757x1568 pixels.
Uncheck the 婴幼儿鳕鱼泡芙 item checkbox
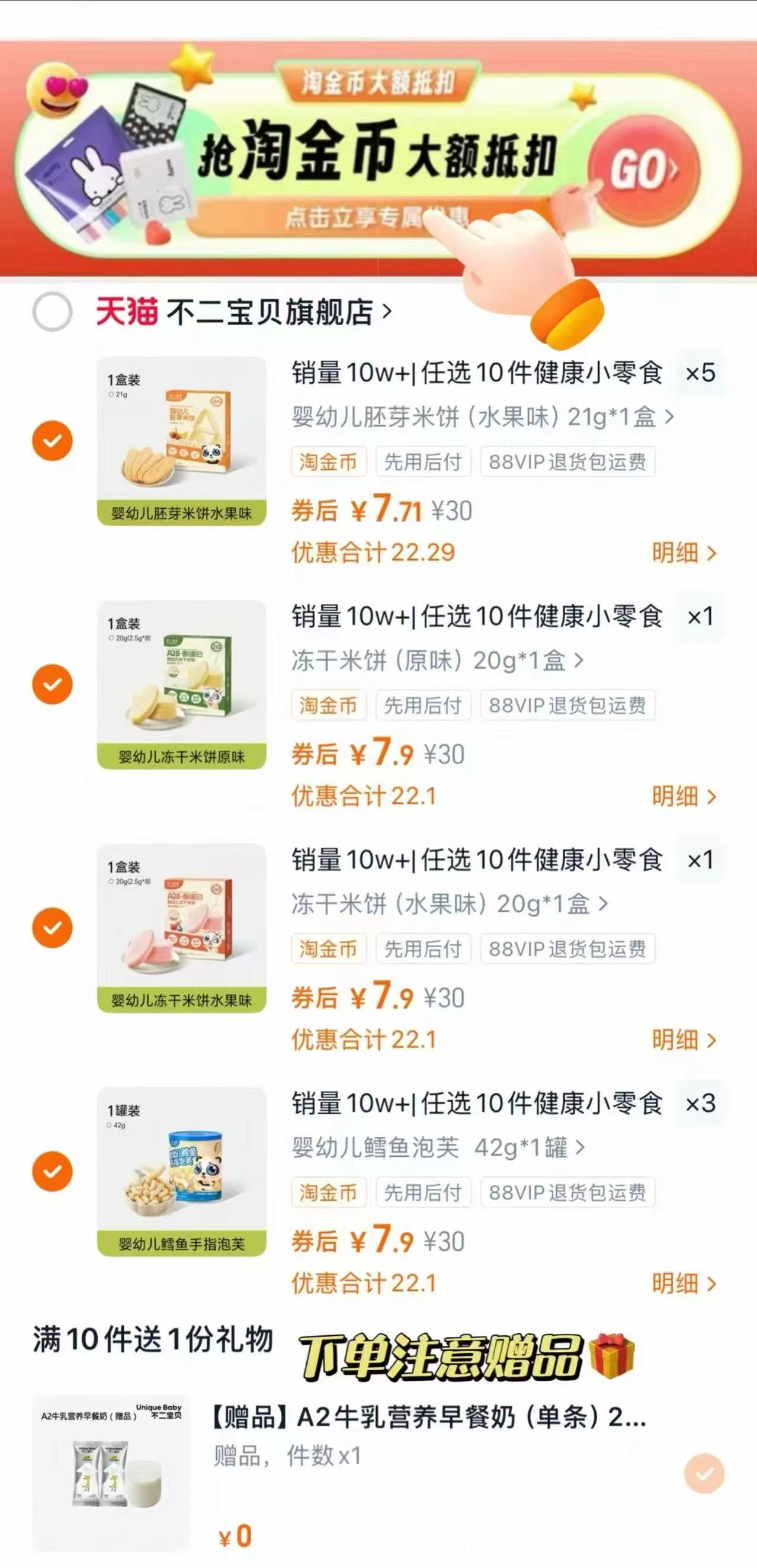coord(52,1171)
